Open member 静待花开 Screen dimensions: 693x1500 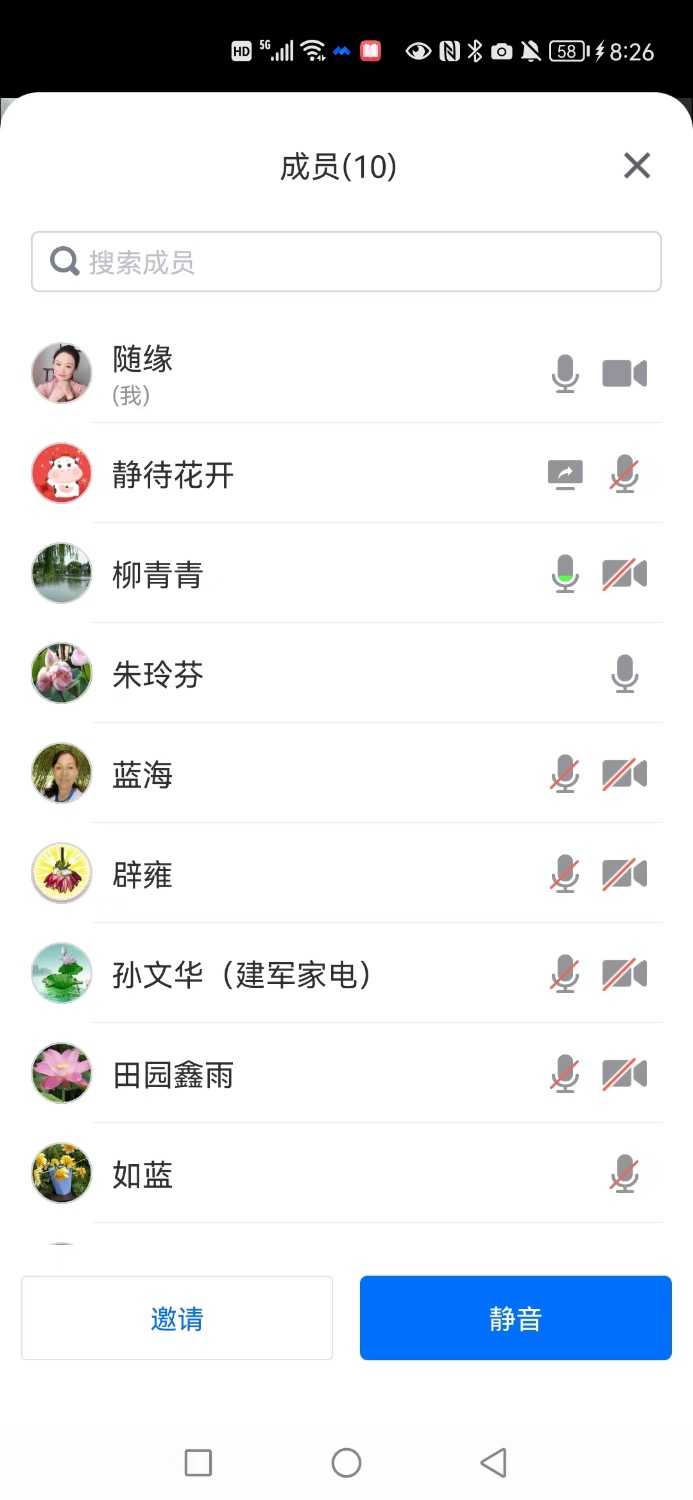click(173, 474)
